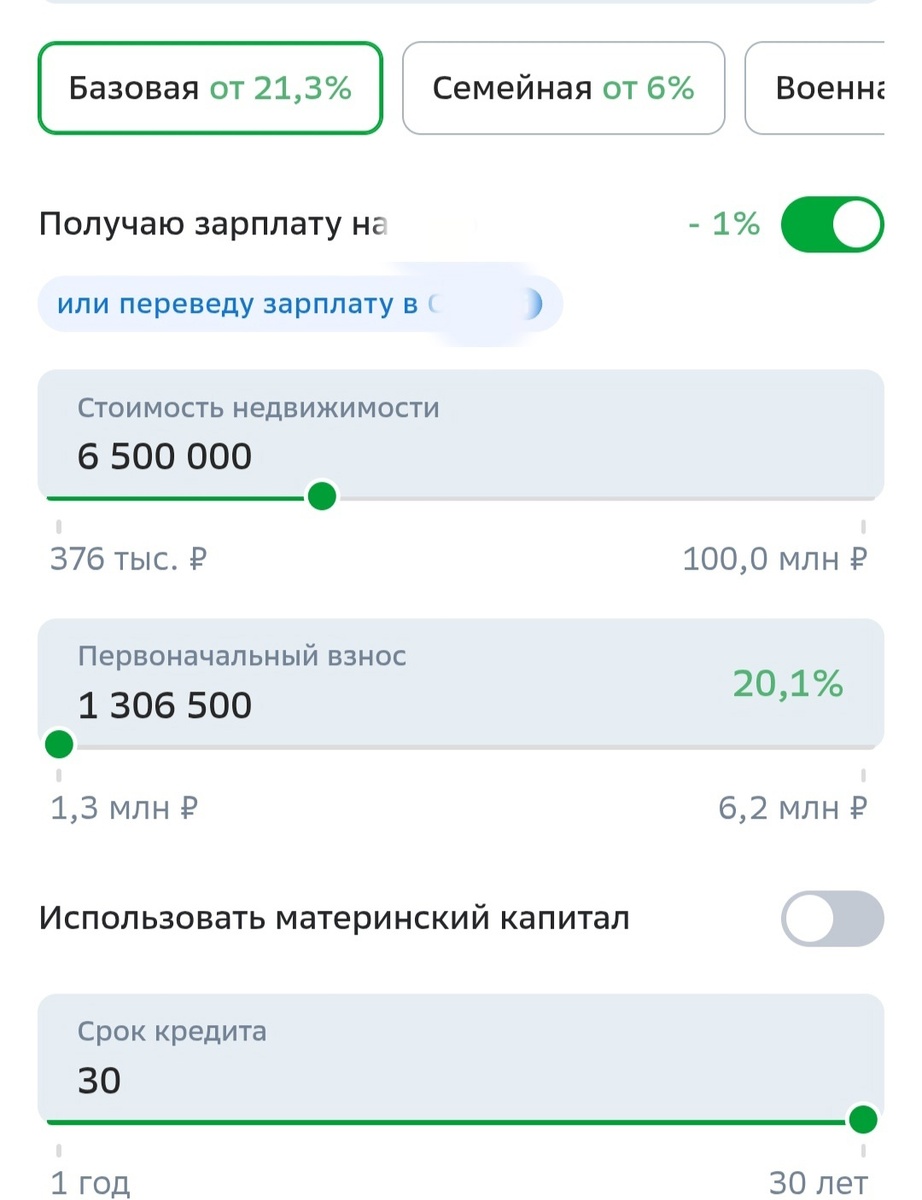Screen dimensions: 922x1200
Task: Enable Использовать материнский капитал switch
Action: point(832,917)
